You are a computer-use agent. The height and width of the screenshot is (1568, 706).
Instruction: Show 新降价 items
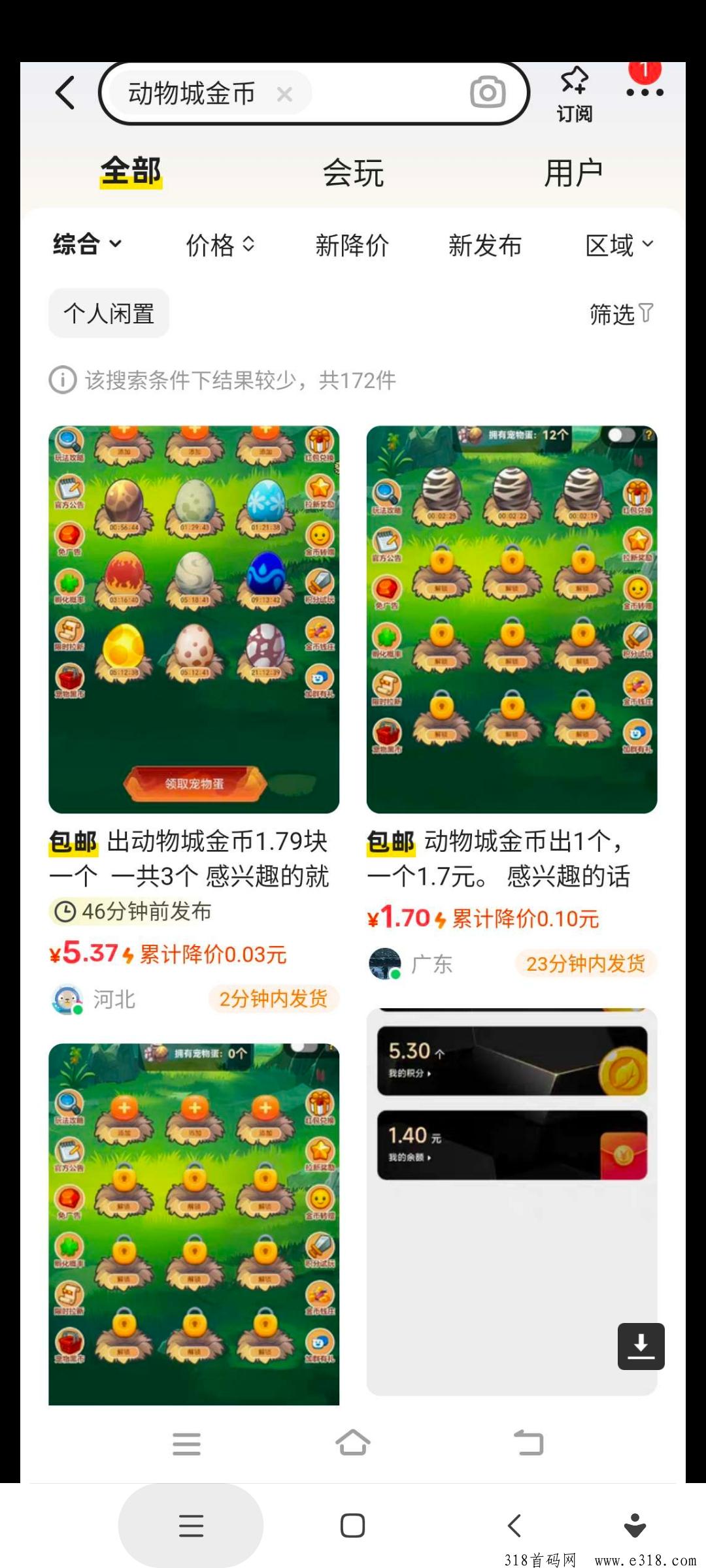point(352,246)
